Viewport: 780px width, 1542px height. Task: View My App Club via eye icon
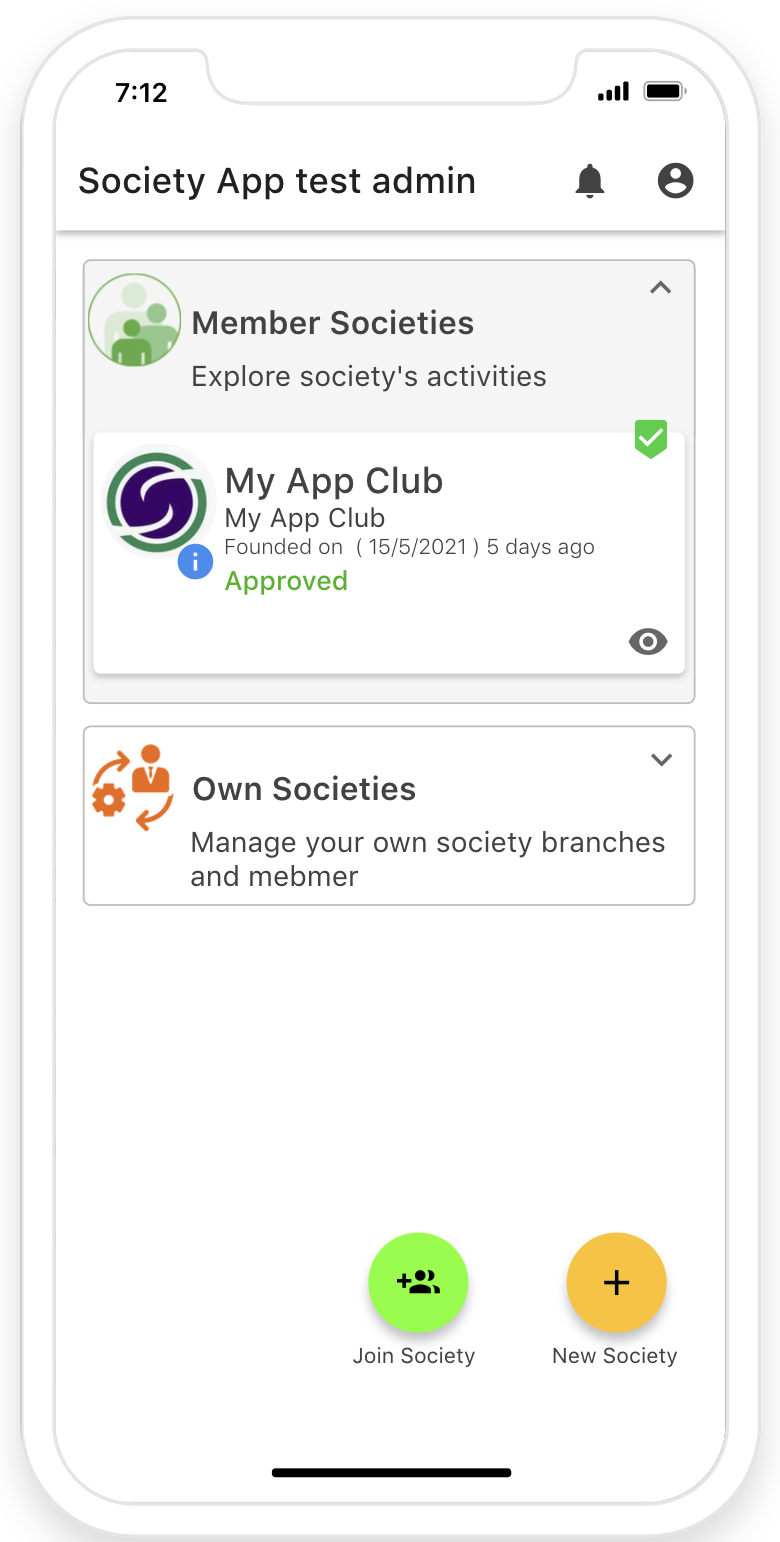648,642
